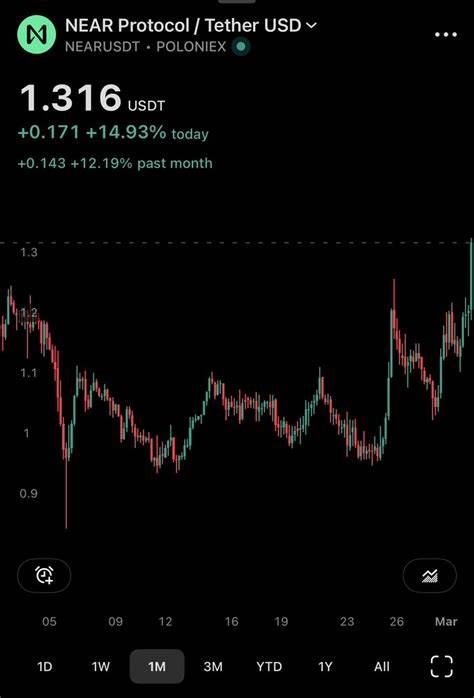
Task: Choose the 1M time range
Action: pos(157,666)
